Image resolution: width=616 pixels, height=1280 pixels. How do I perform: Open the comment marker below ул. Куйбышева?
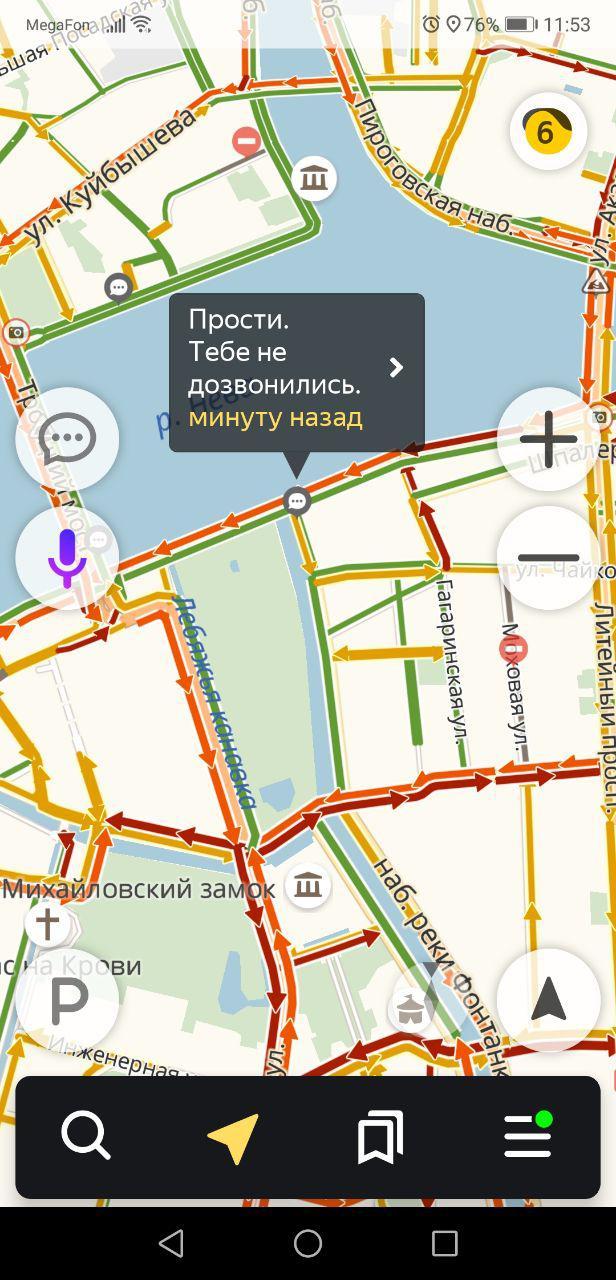119,288
